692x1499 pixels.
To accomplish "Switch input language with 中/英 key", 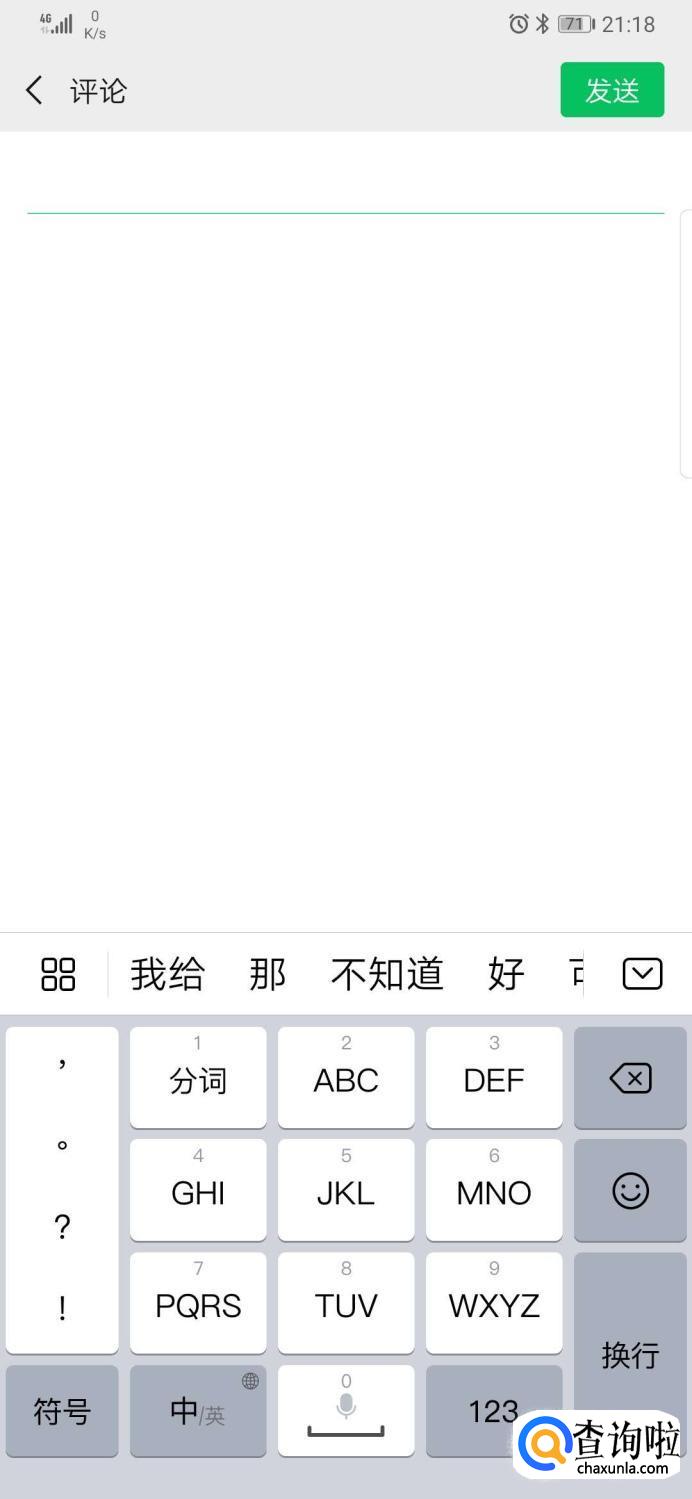I will pos(198,1411).
